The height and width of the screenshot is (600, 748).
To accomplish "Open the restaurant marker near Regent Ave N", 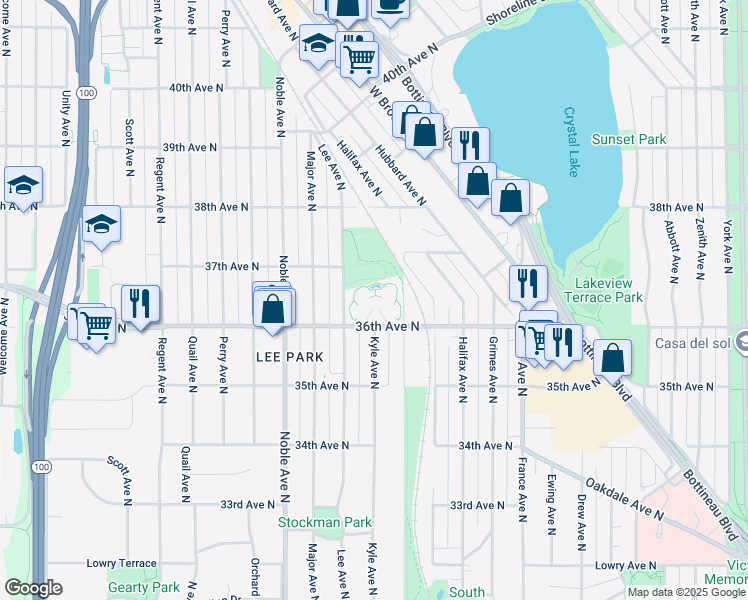I will point(140,305).
